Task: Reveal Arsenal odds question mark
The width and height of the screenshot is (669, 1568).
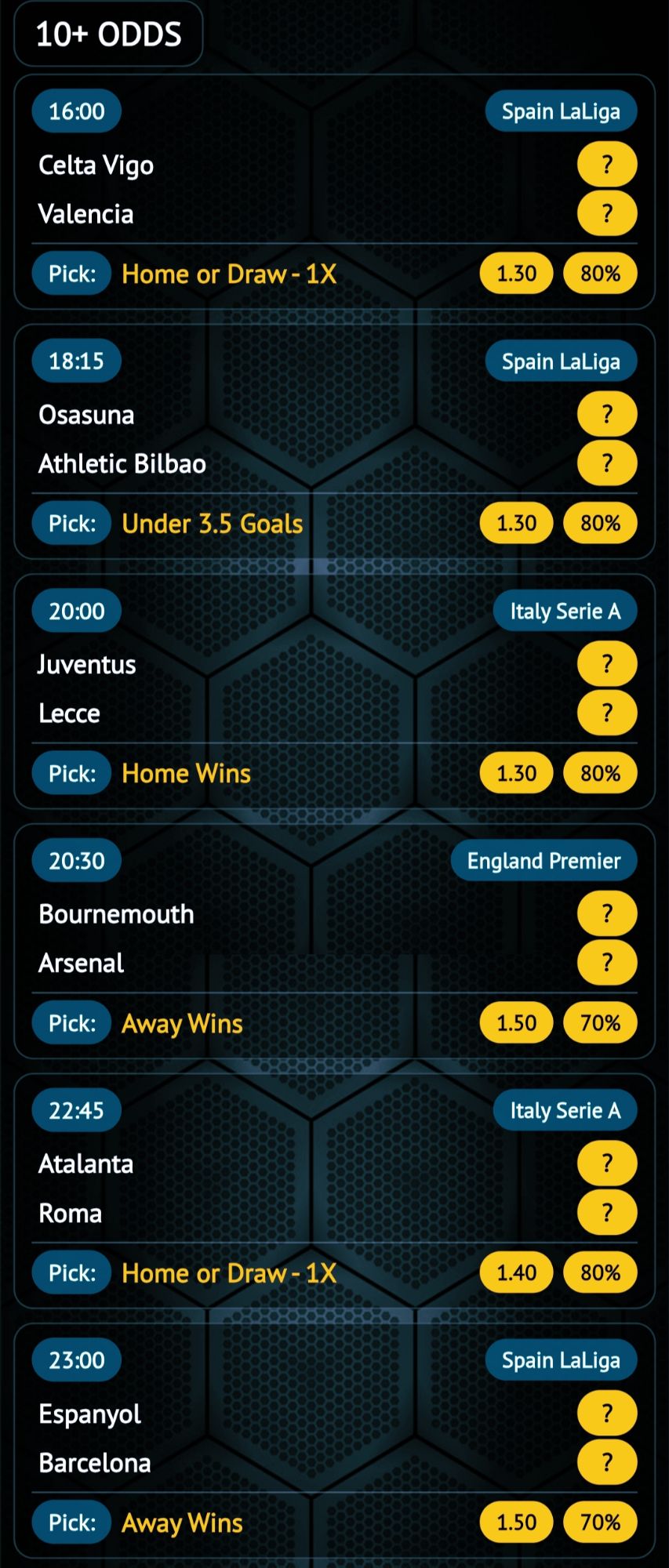Action: 606,963
